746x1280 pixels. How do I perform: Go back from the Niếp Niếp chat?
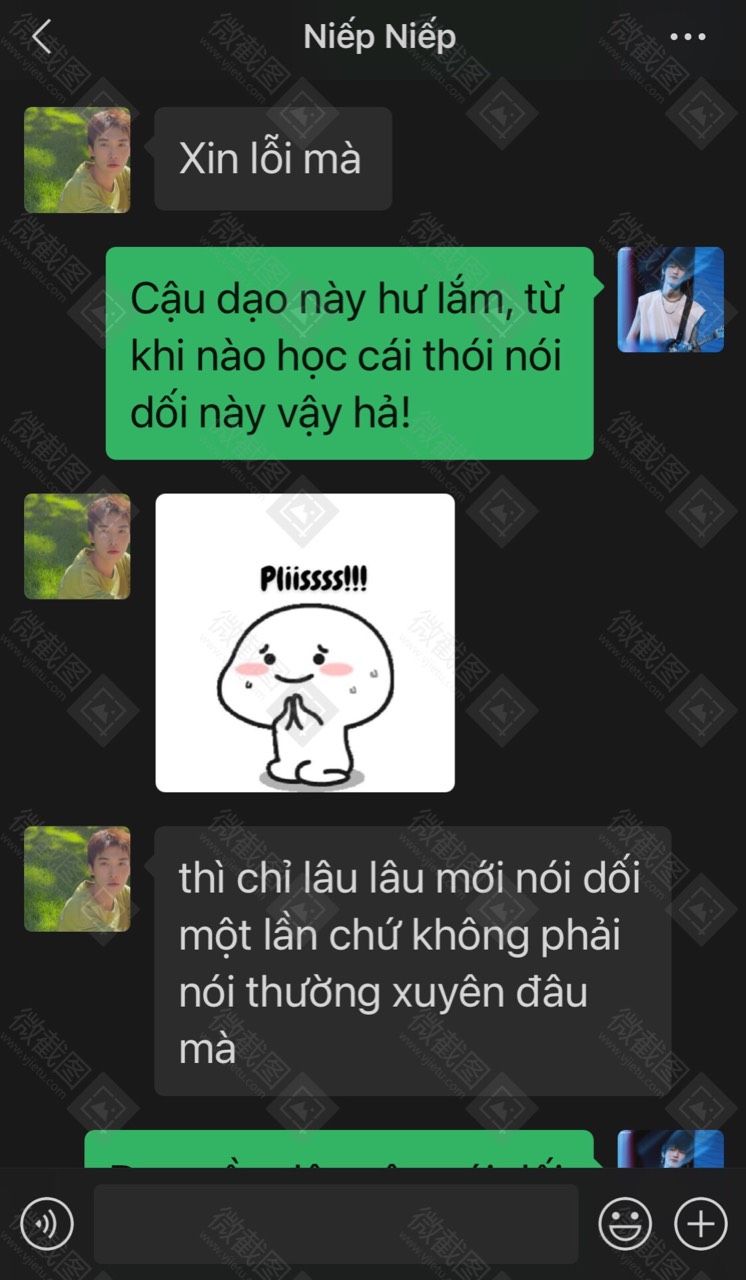tap(41, 37)
